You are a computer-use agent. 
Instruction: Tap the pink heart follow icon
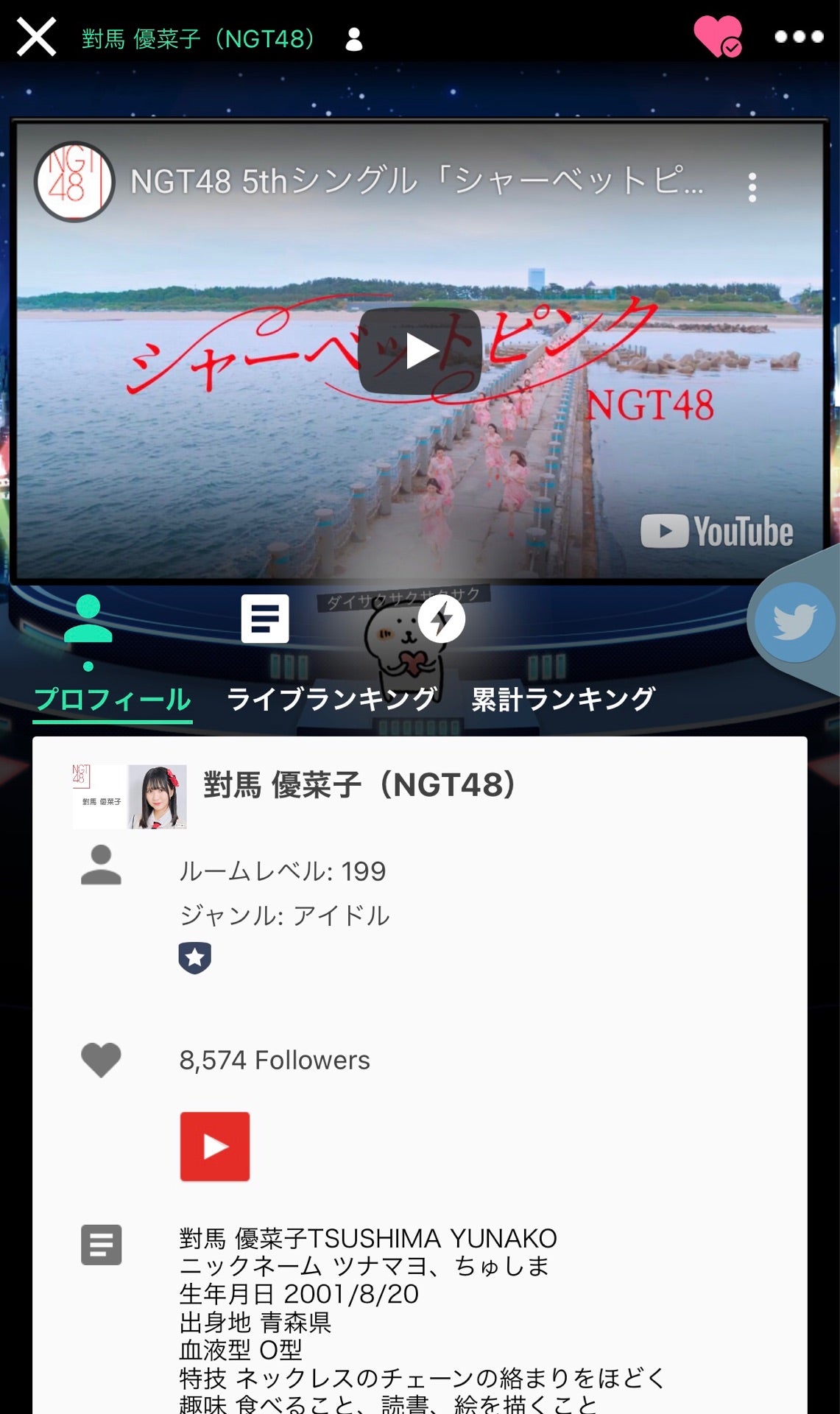click(x=717, y=36)
